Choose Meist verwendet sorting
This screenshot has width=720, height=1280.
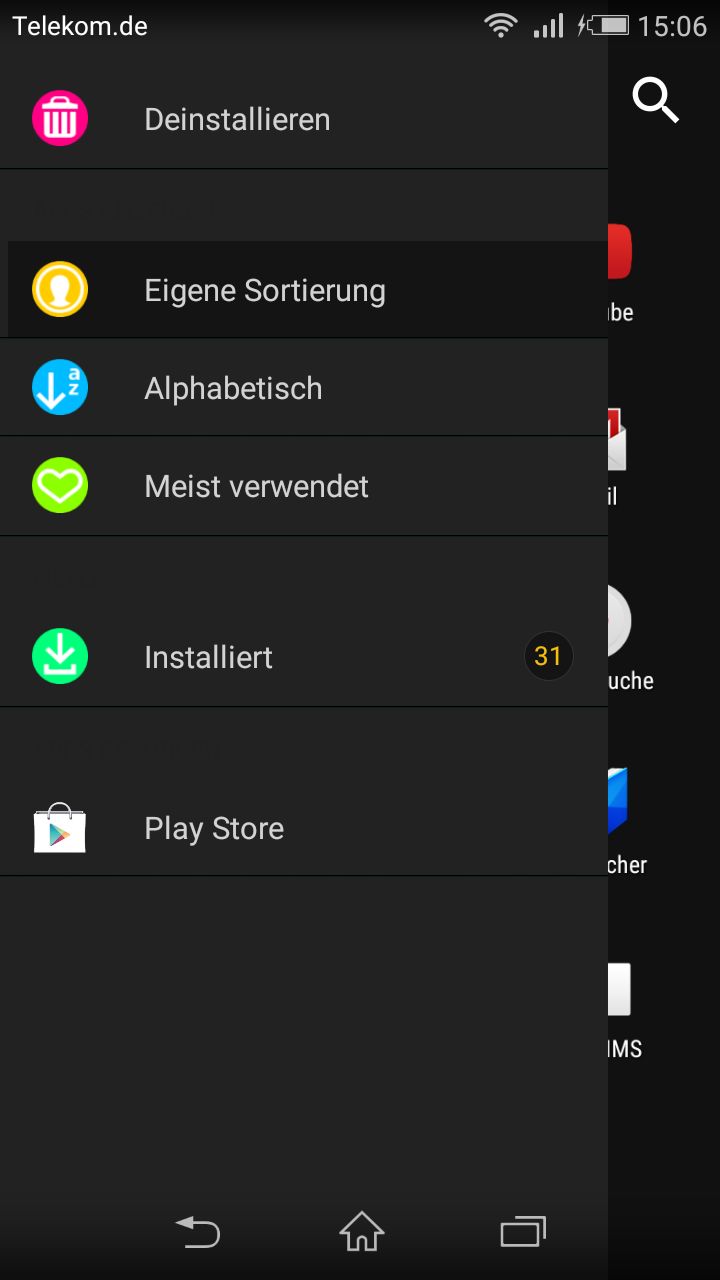(256, 487)
